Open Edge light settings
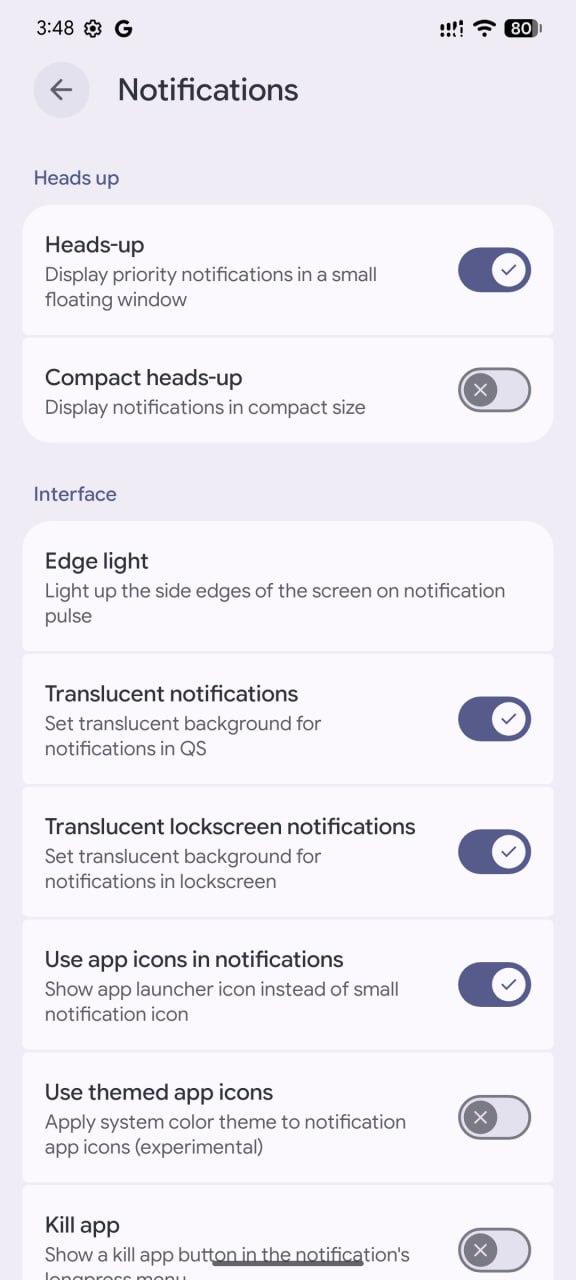 point(288,587)
